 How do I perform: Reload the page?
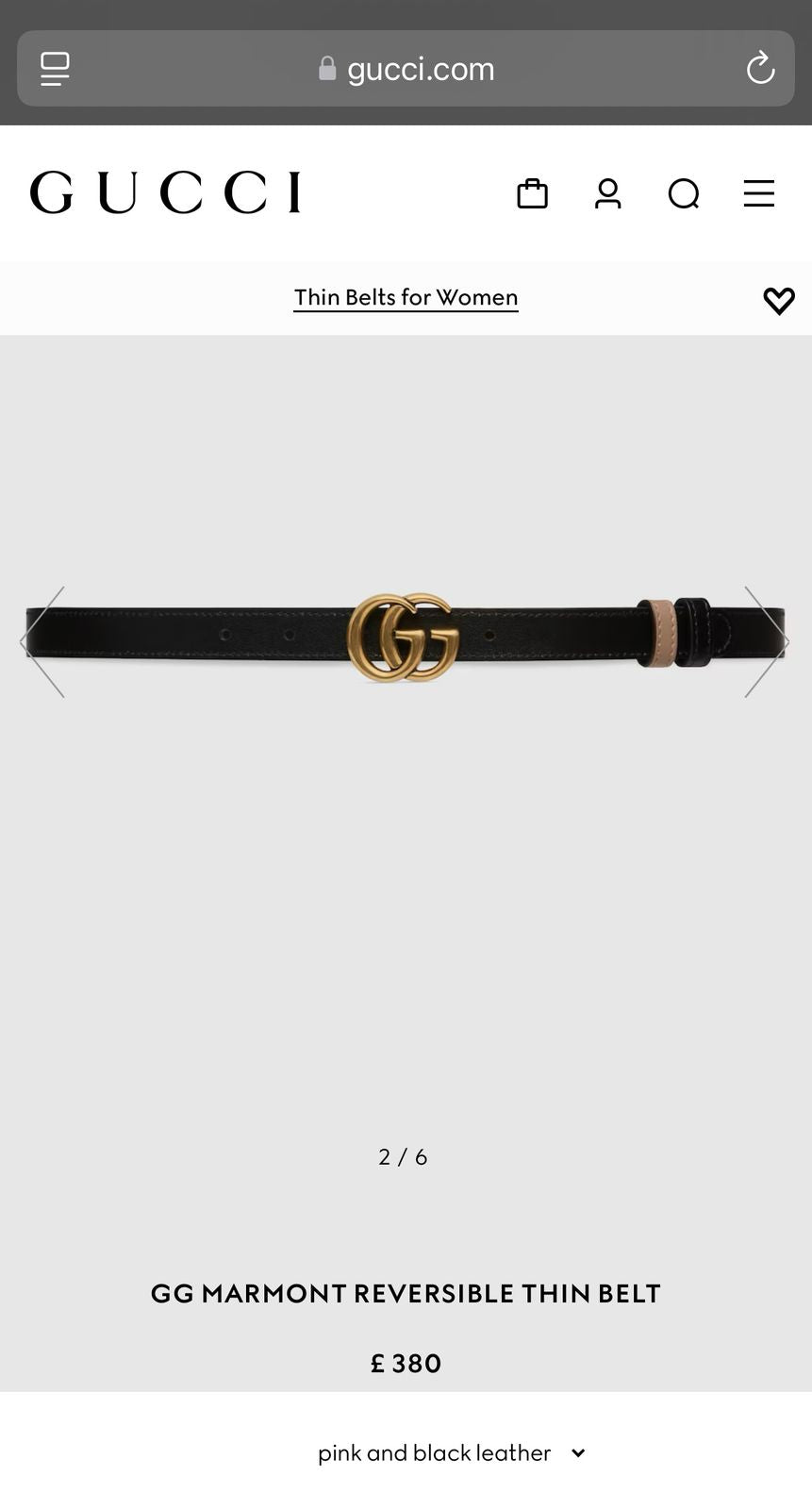760,68
